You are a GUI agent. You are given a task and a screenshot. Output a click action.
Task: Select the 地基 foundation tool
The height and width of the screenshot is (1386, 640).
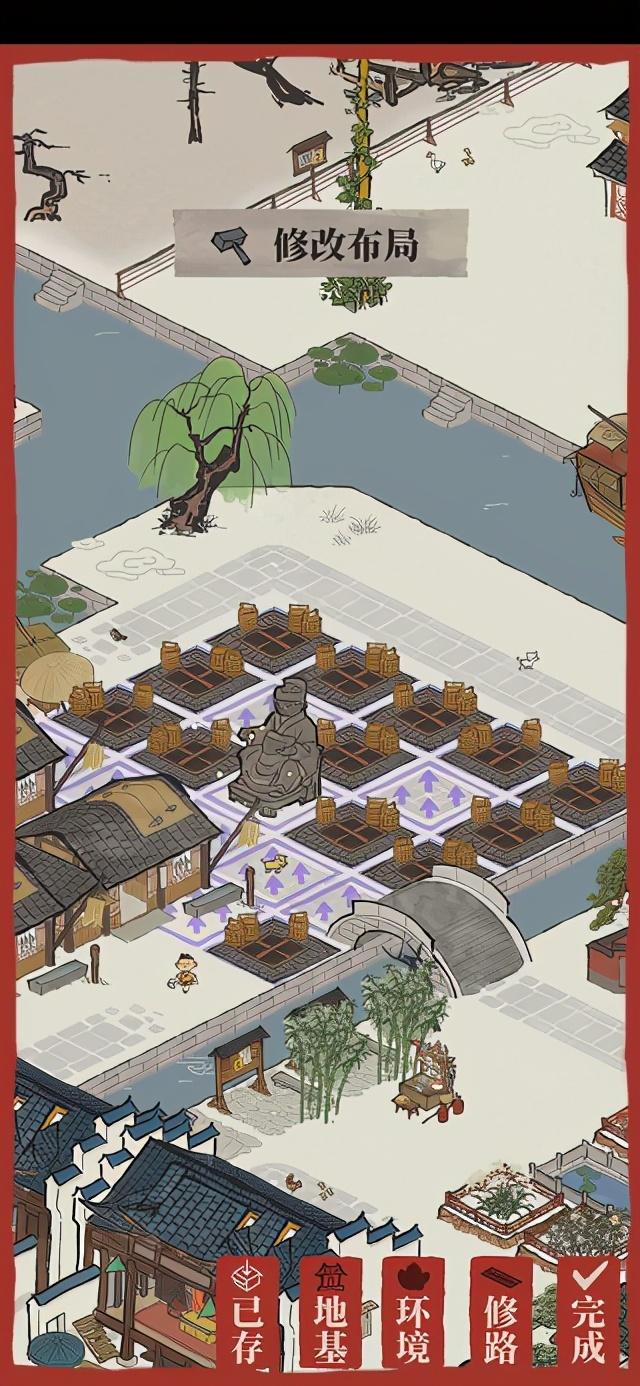[331, 1315]
